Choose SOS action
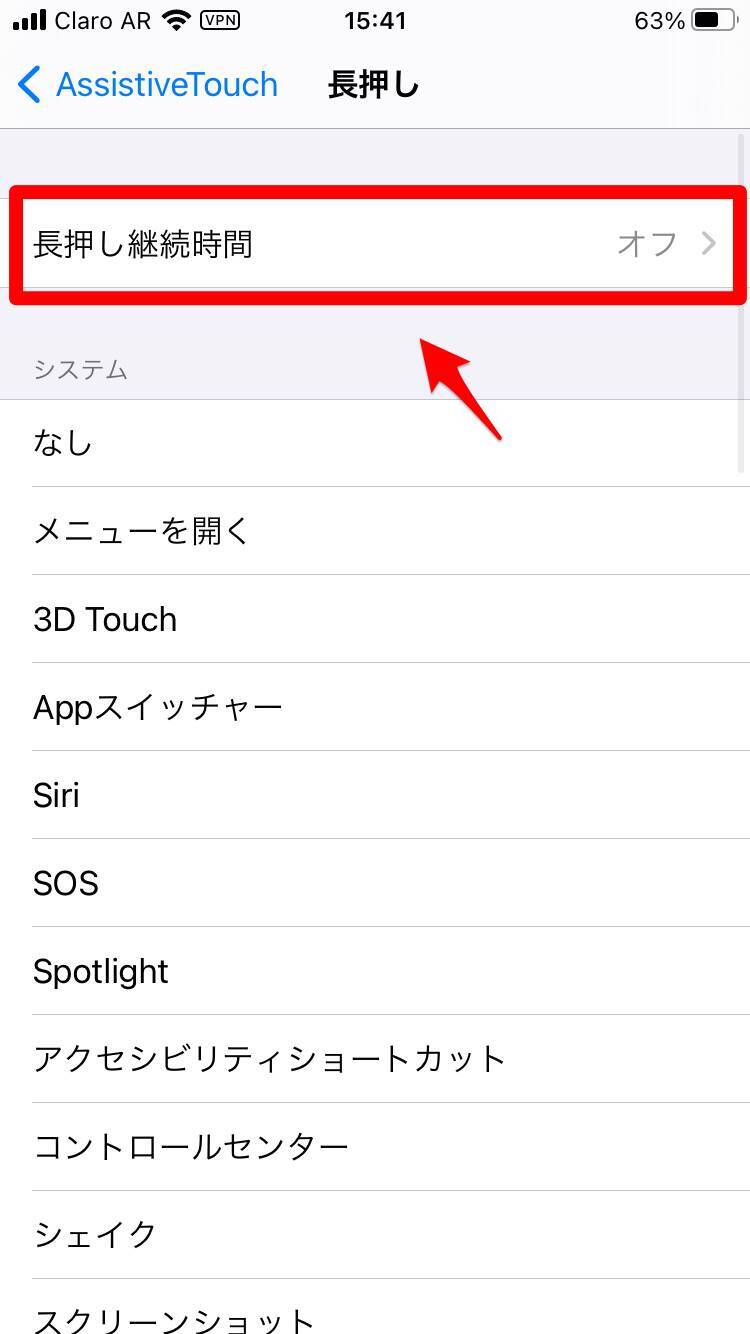 click(x=375, y=883)
